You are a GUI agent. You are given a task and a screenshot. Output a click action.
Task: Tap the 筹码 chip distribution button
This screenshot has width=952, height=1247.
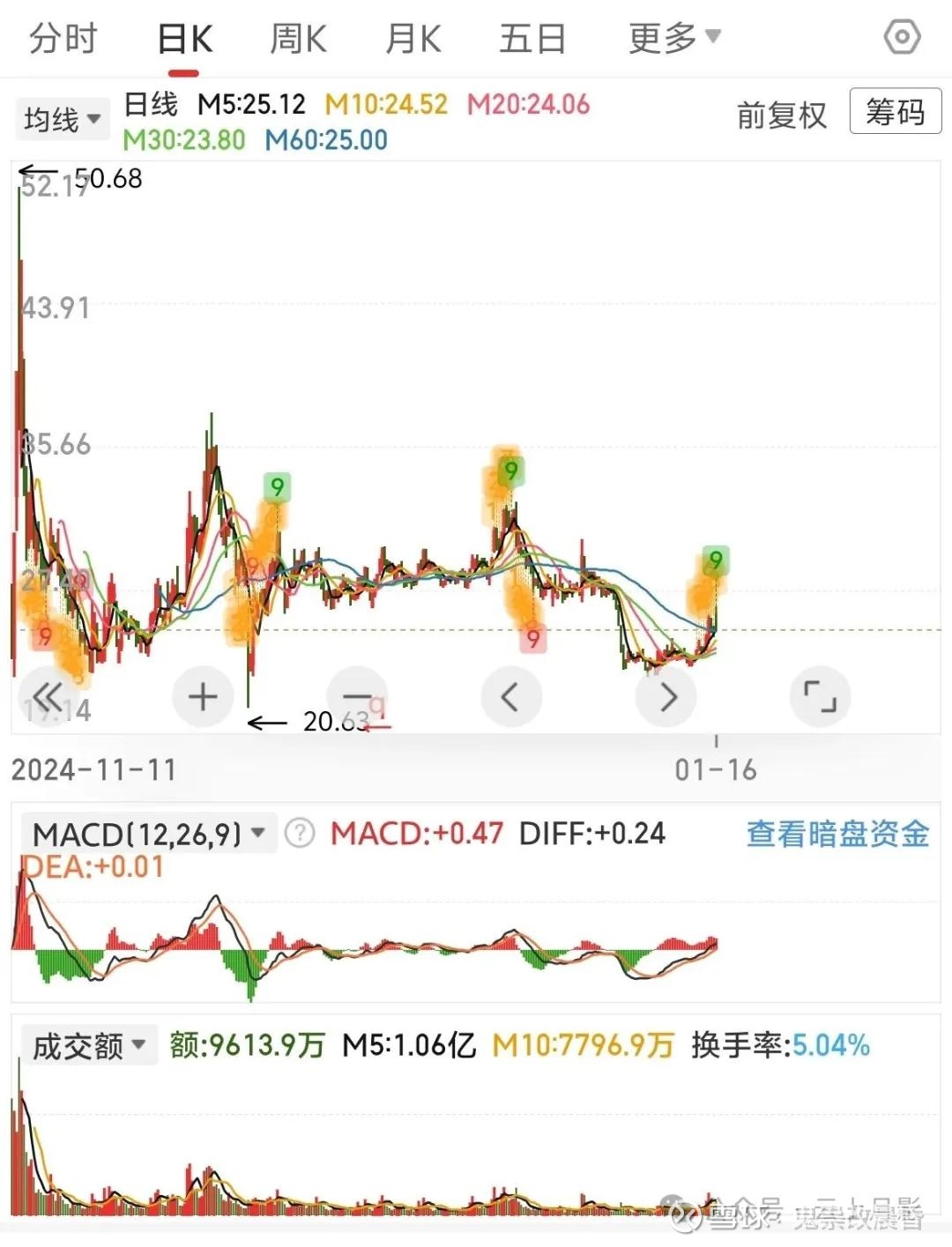(x=895, y=112)
